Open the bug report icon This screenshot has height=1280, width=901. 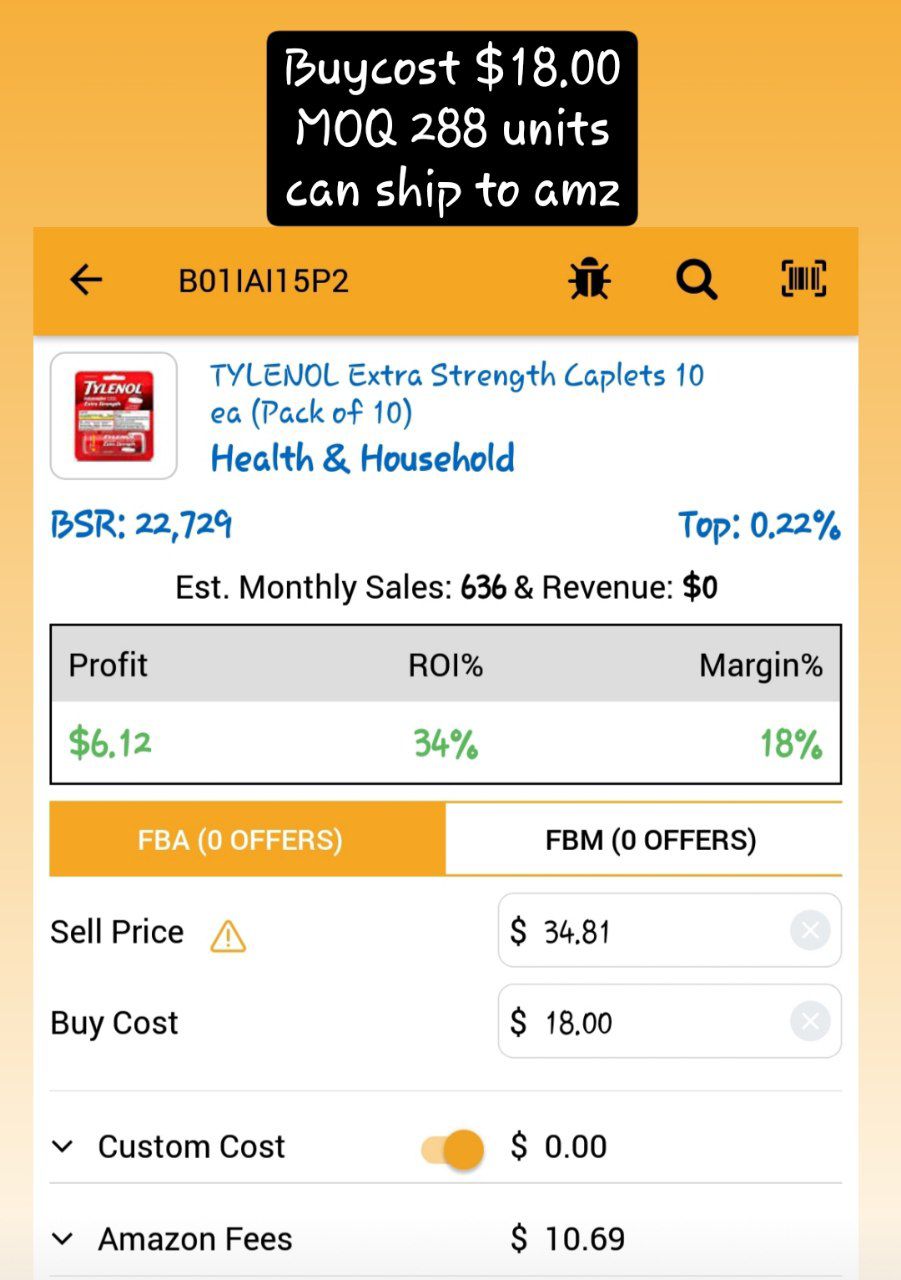(589, 281)
